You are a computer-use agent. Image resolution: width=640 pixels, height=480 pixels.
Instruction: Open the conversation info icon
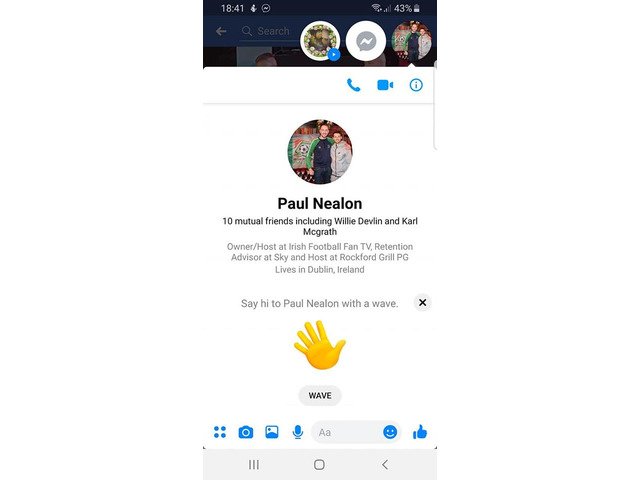tap(416, 85)
